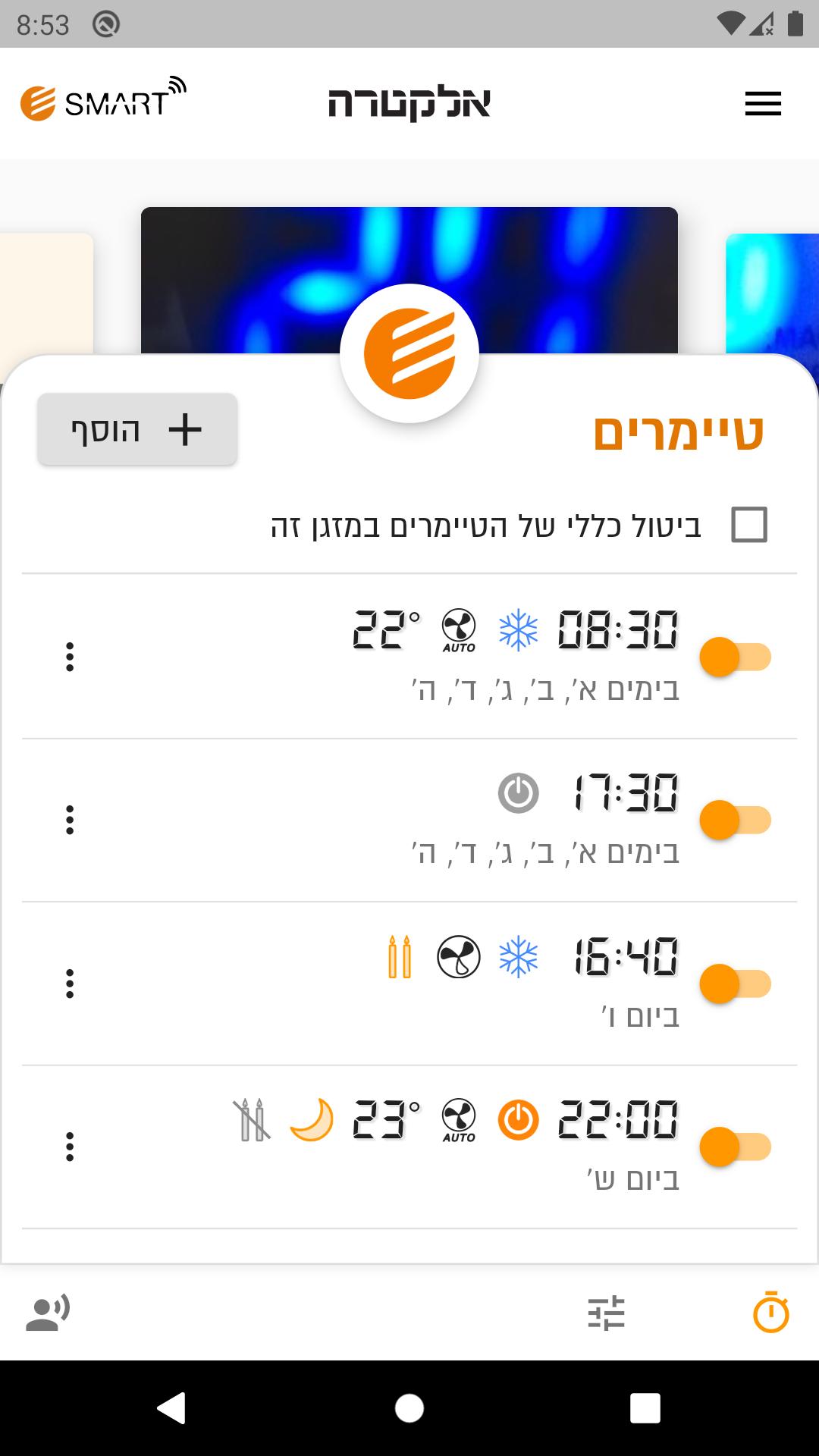Open options for the 17:30 timer

70,820
